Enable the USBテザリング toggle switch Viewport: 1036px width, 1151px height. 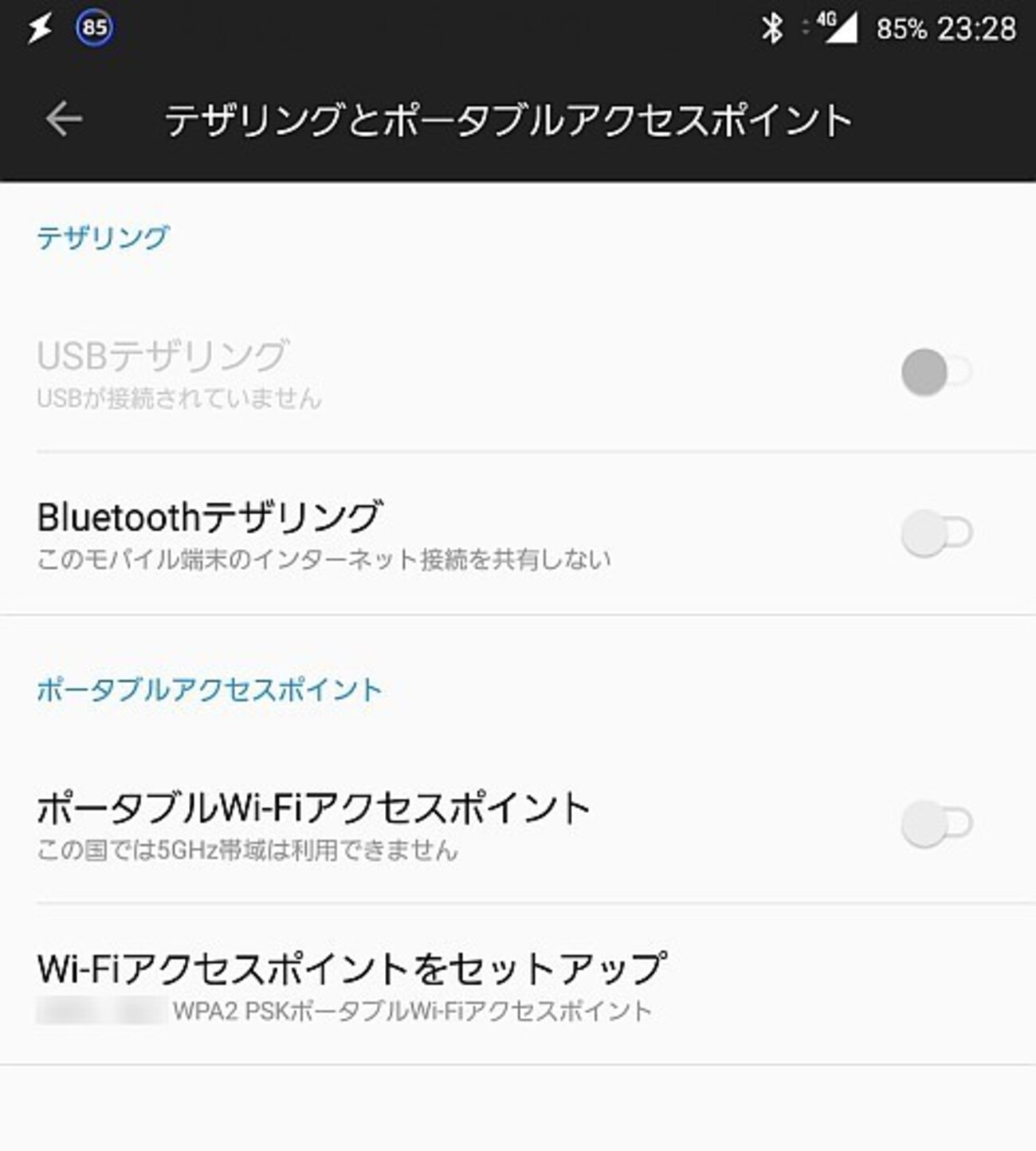tap(934, 367)
